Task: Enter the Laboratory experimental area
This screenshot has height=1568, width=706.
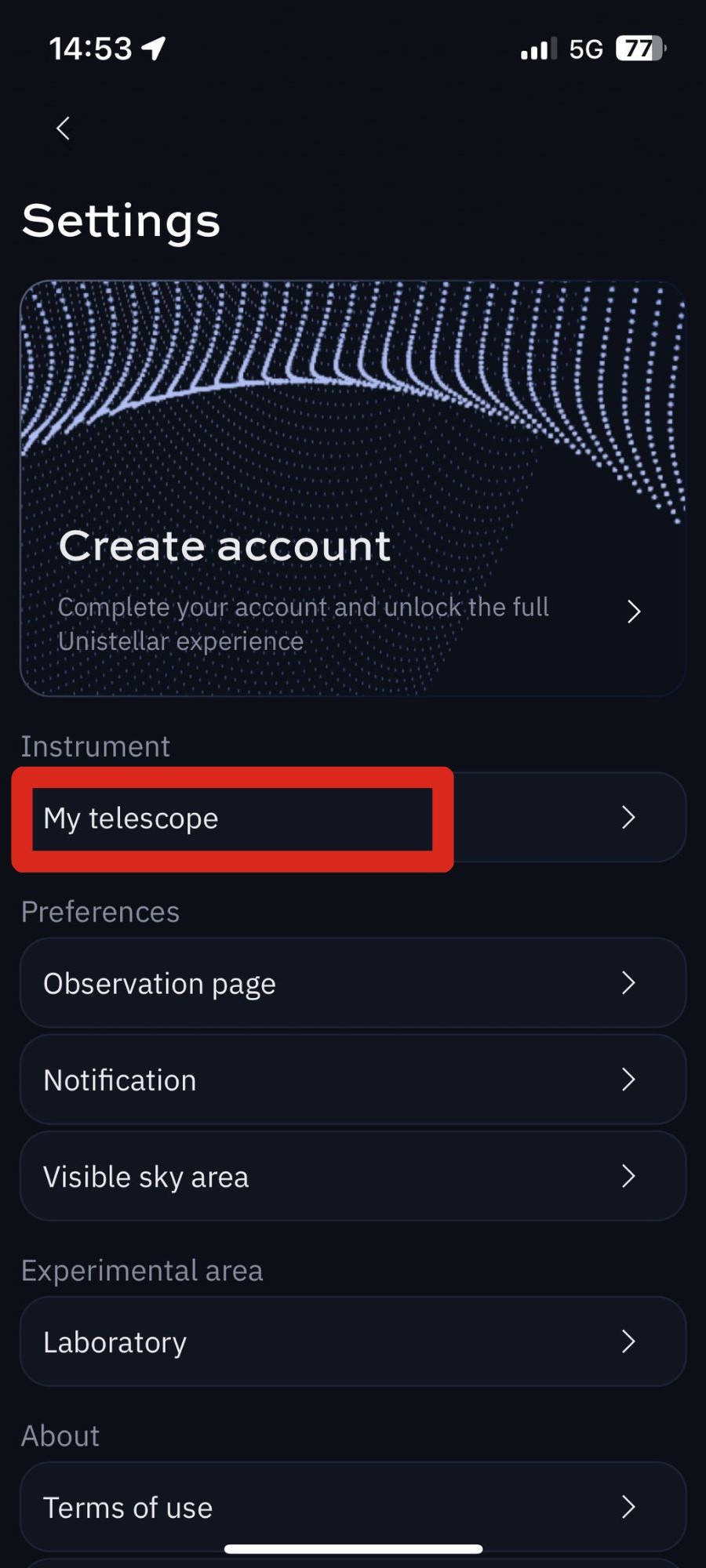Action: pyautogui.click(x=353, y=1341)
